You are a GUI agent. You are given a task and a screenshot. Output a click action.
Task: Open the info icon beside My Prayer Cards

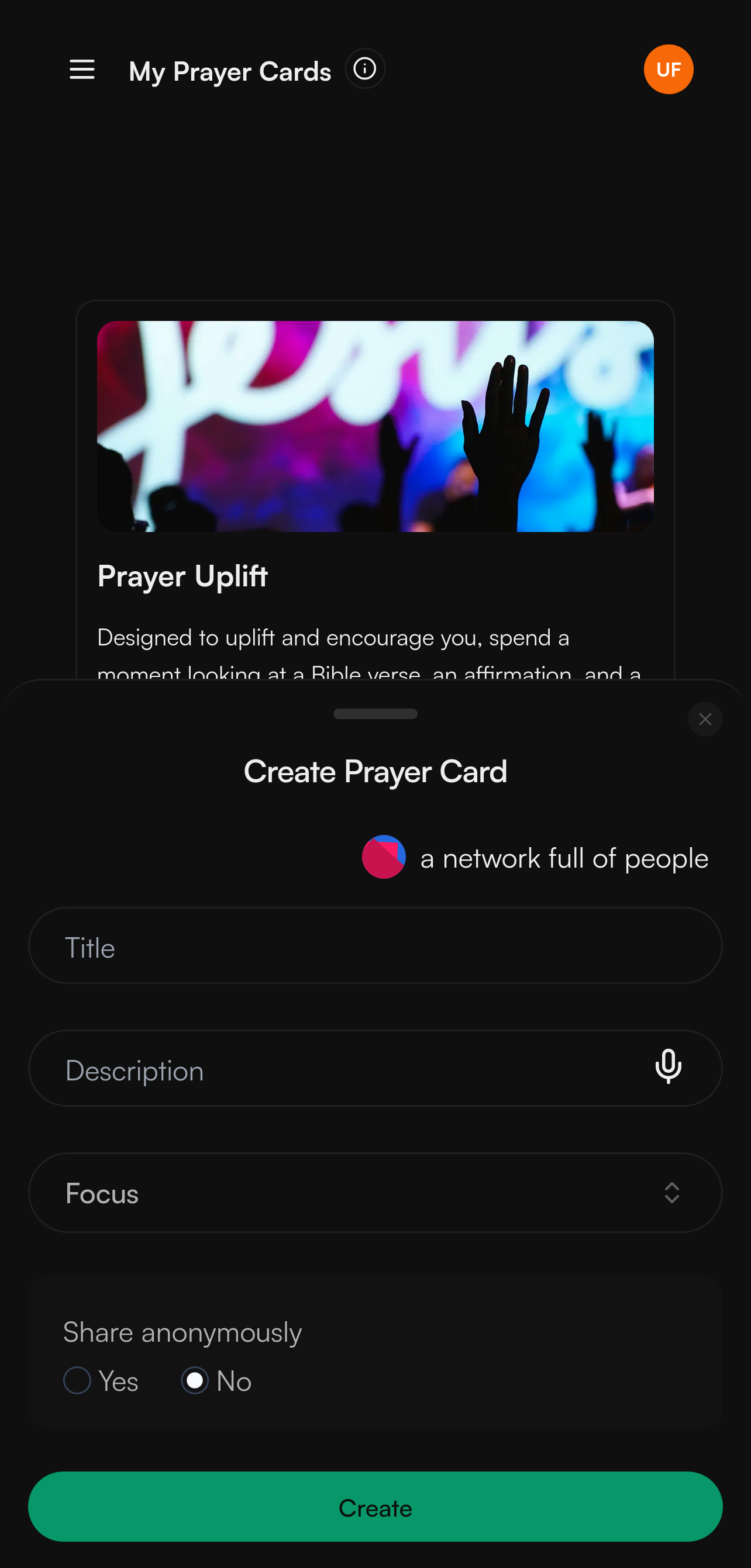(365, 69)
